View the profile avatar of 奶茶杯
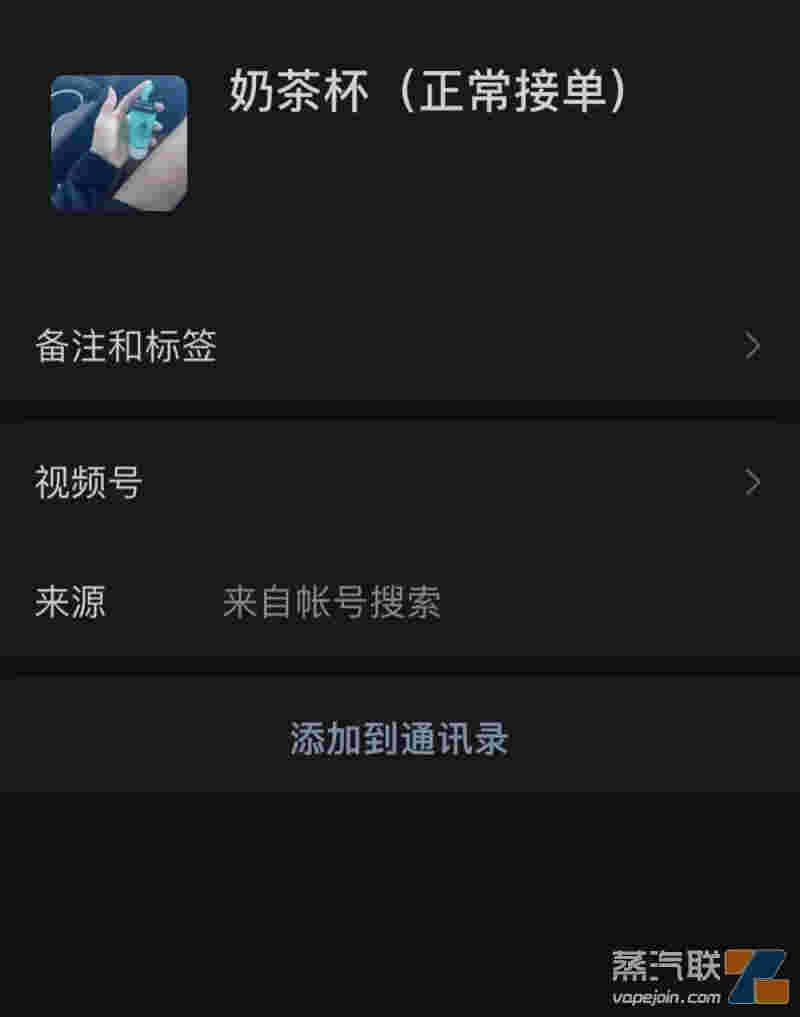 click(x=119, y=143)
